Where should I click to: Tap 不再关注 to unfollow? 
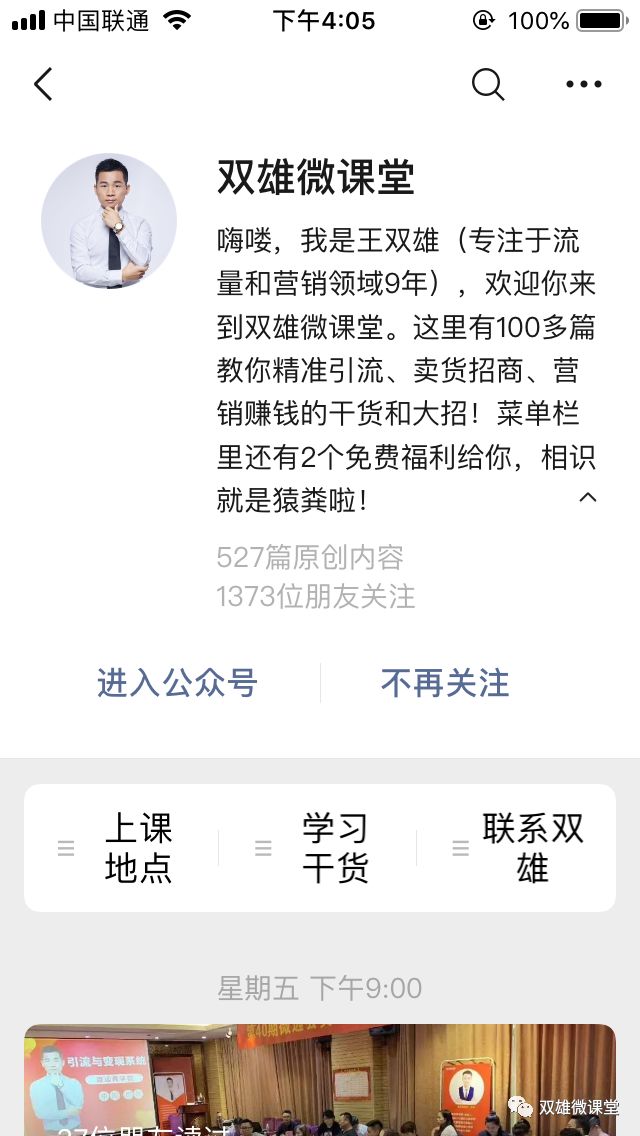click(x=445, y=682)
